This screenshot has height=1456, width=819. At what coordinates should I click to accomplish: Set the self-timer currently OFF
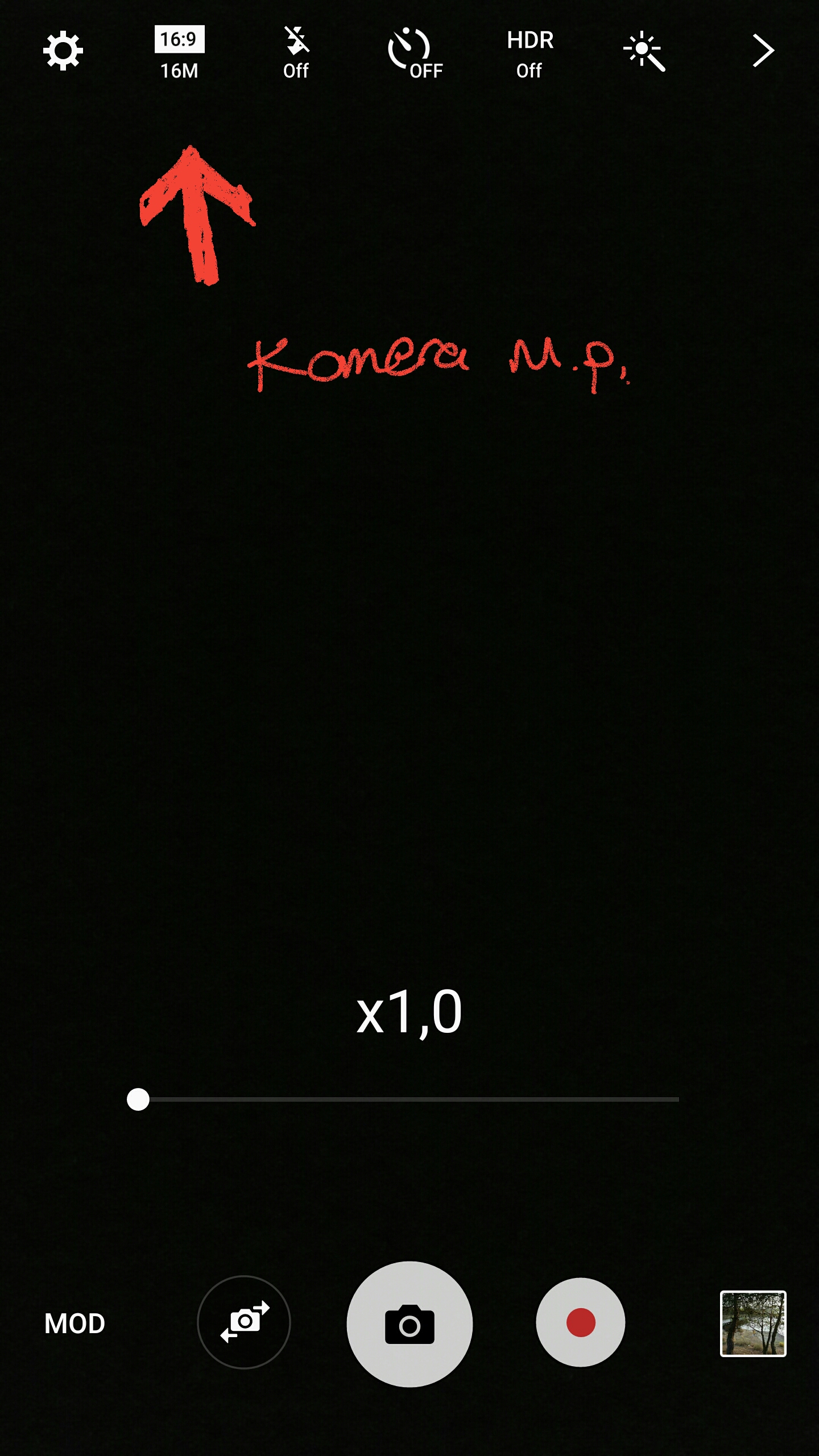414,53
